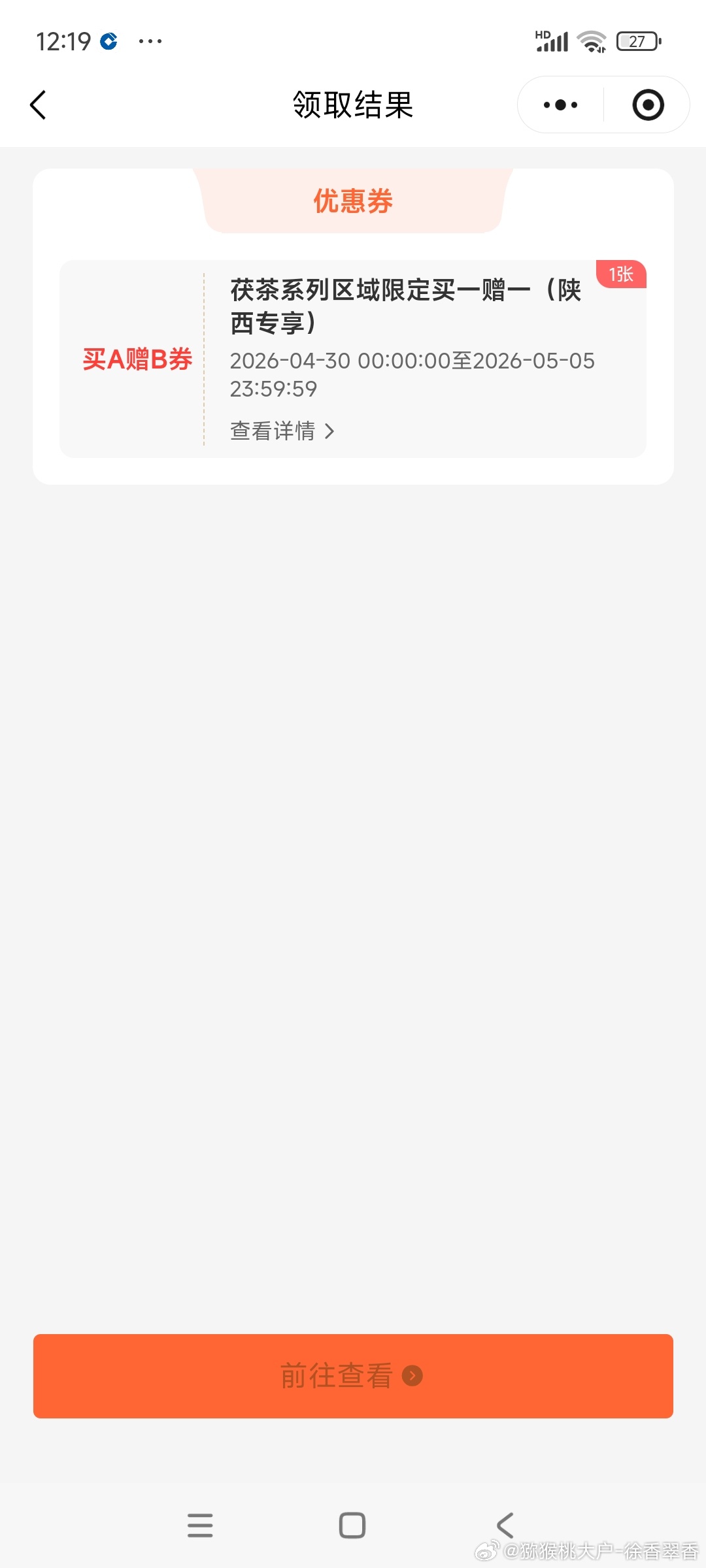
Task: Go back from the 领取结果 page
Action: 39,105
